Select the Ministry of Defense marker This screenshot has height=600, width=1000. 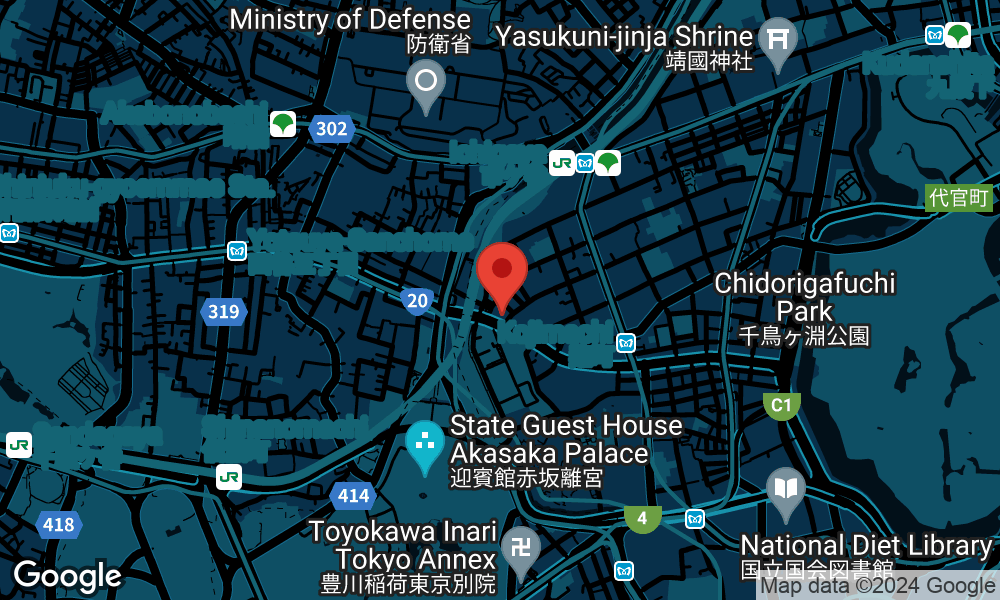426,82
